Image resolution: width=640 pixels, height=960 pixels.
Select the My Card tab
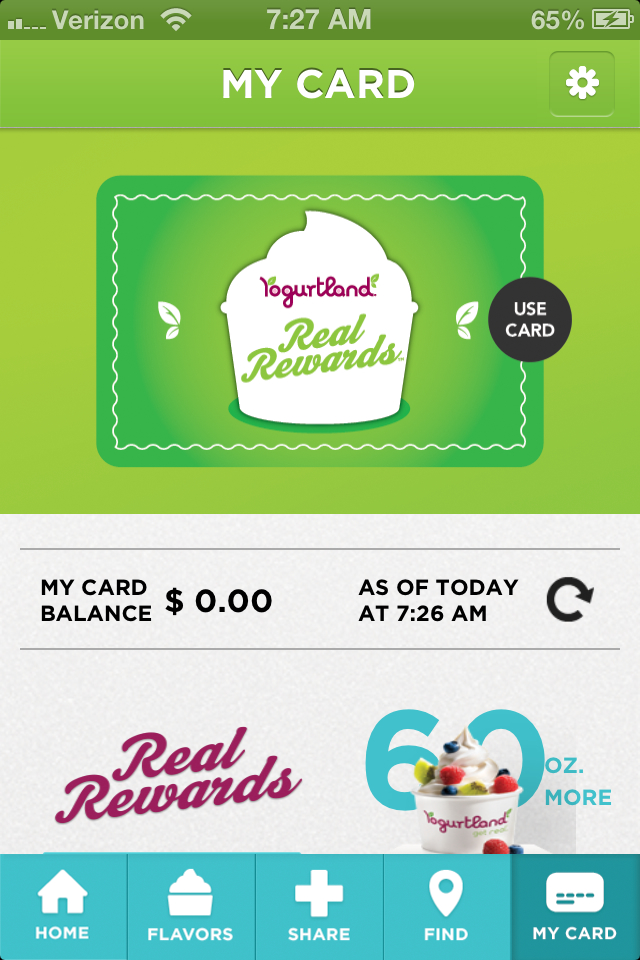[575, 907]
